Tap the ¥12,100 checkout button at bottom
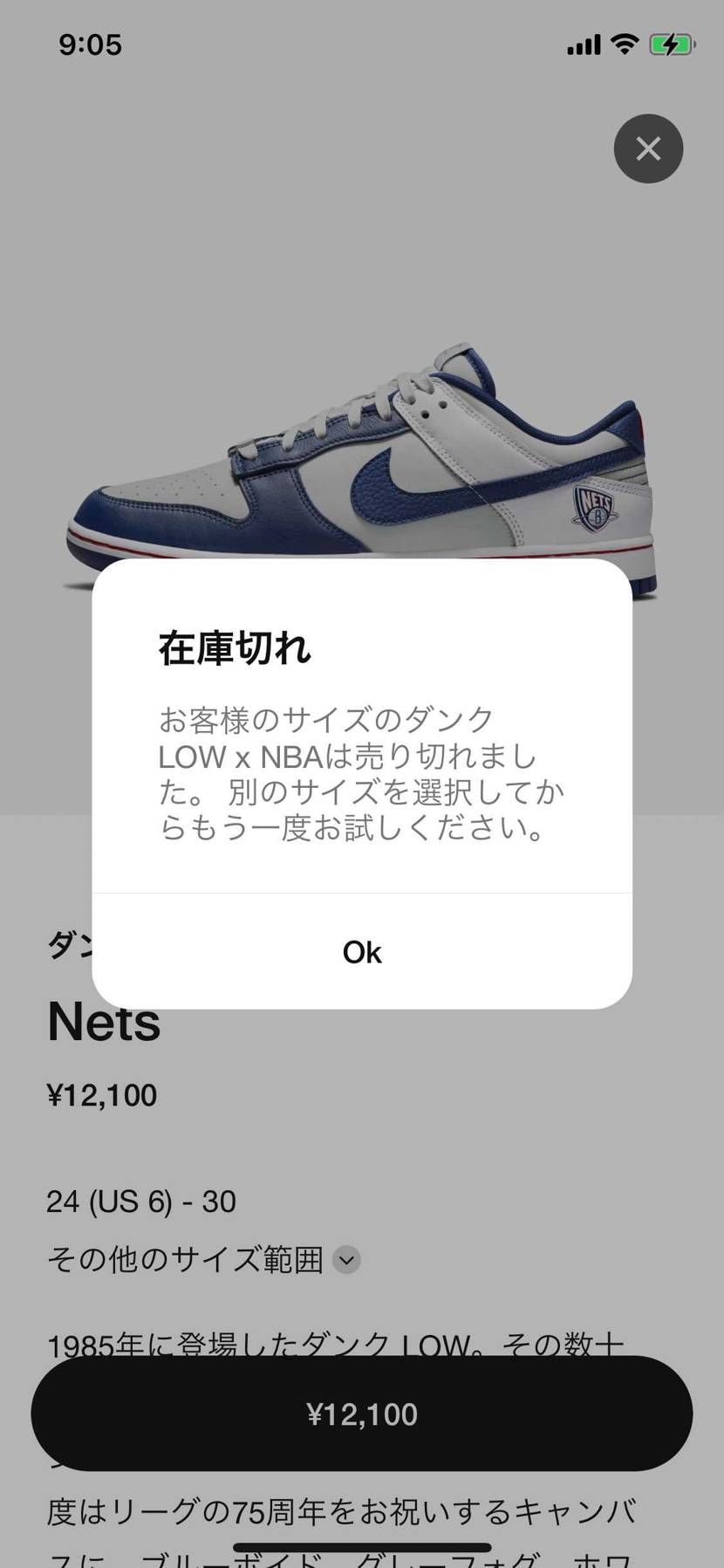724x1568 pixels. [362, 1414]
